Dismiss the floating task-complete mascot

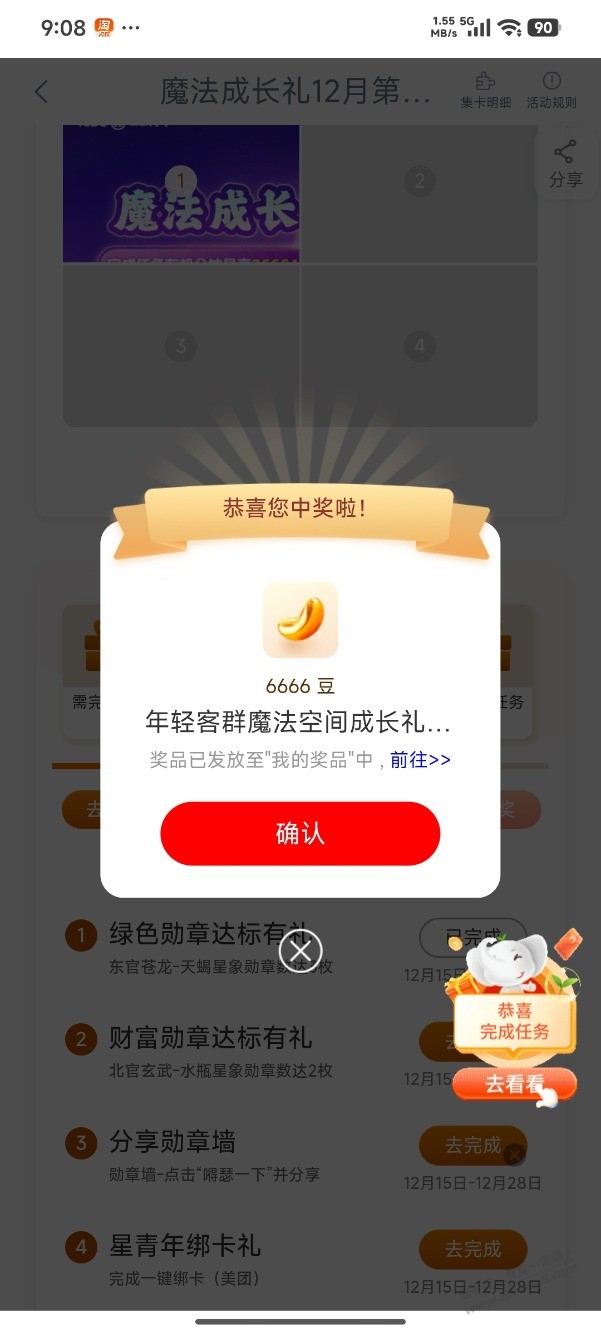tap(515, 1155)
